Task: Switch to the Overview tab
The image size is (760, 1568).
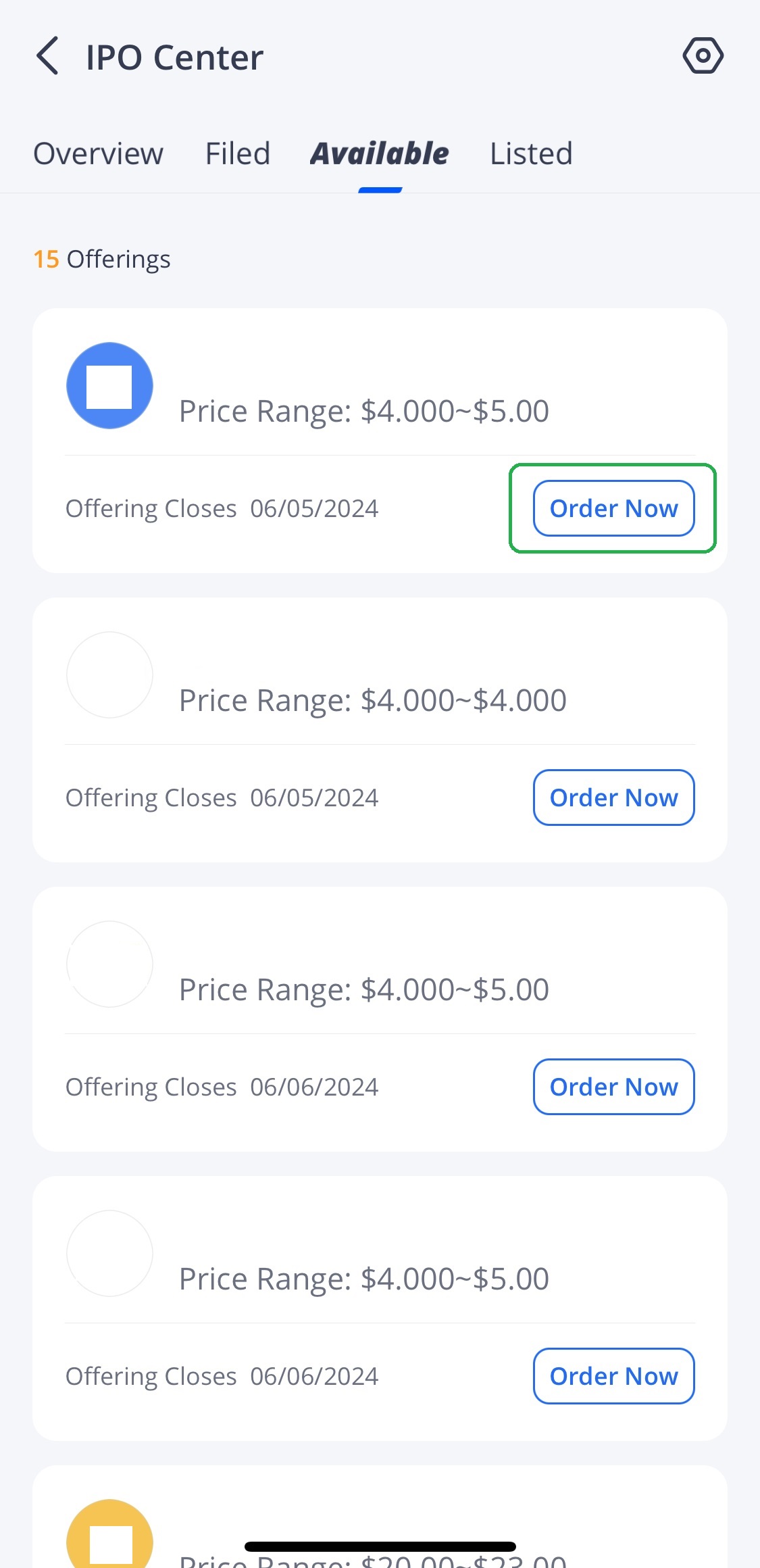Action: coord(97,153)
